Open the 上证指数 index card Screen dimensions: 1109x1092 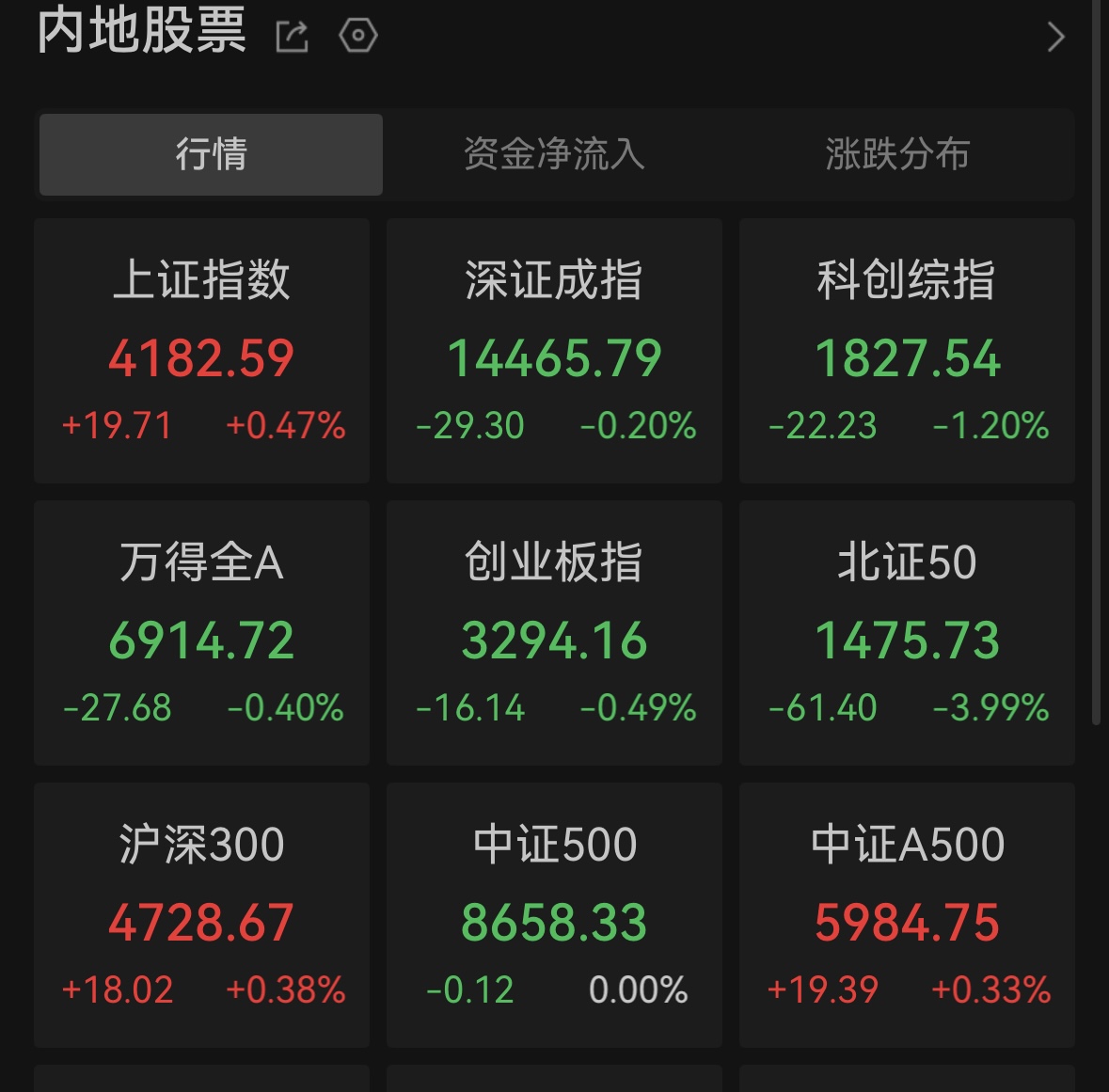tap(201, 351)
